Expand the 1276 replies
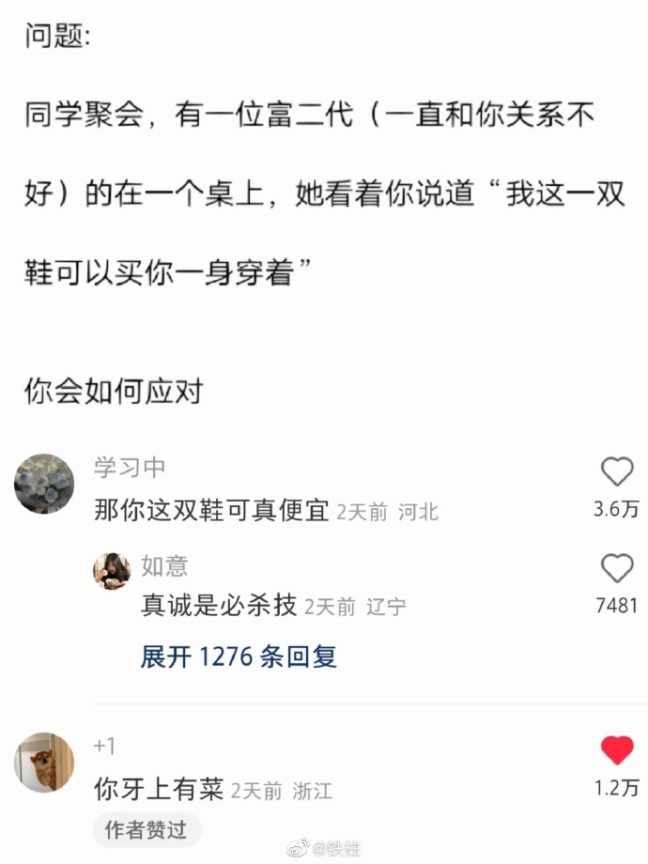Image resolution: width=648 pixels, height=864 pixels. pyautogui.click(x=238, y=656)
